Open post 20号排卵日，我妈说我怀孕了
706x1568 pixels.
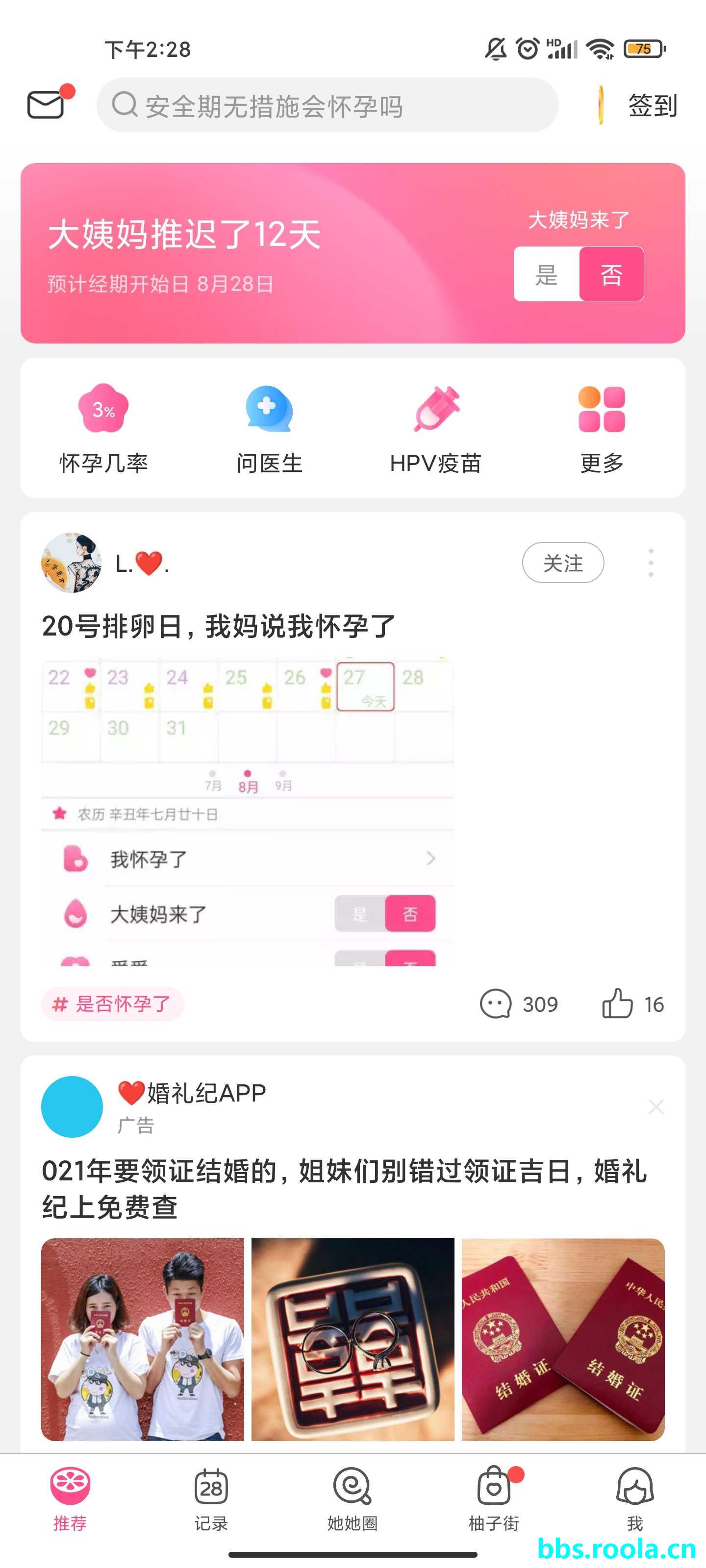(x=219, y=626)
